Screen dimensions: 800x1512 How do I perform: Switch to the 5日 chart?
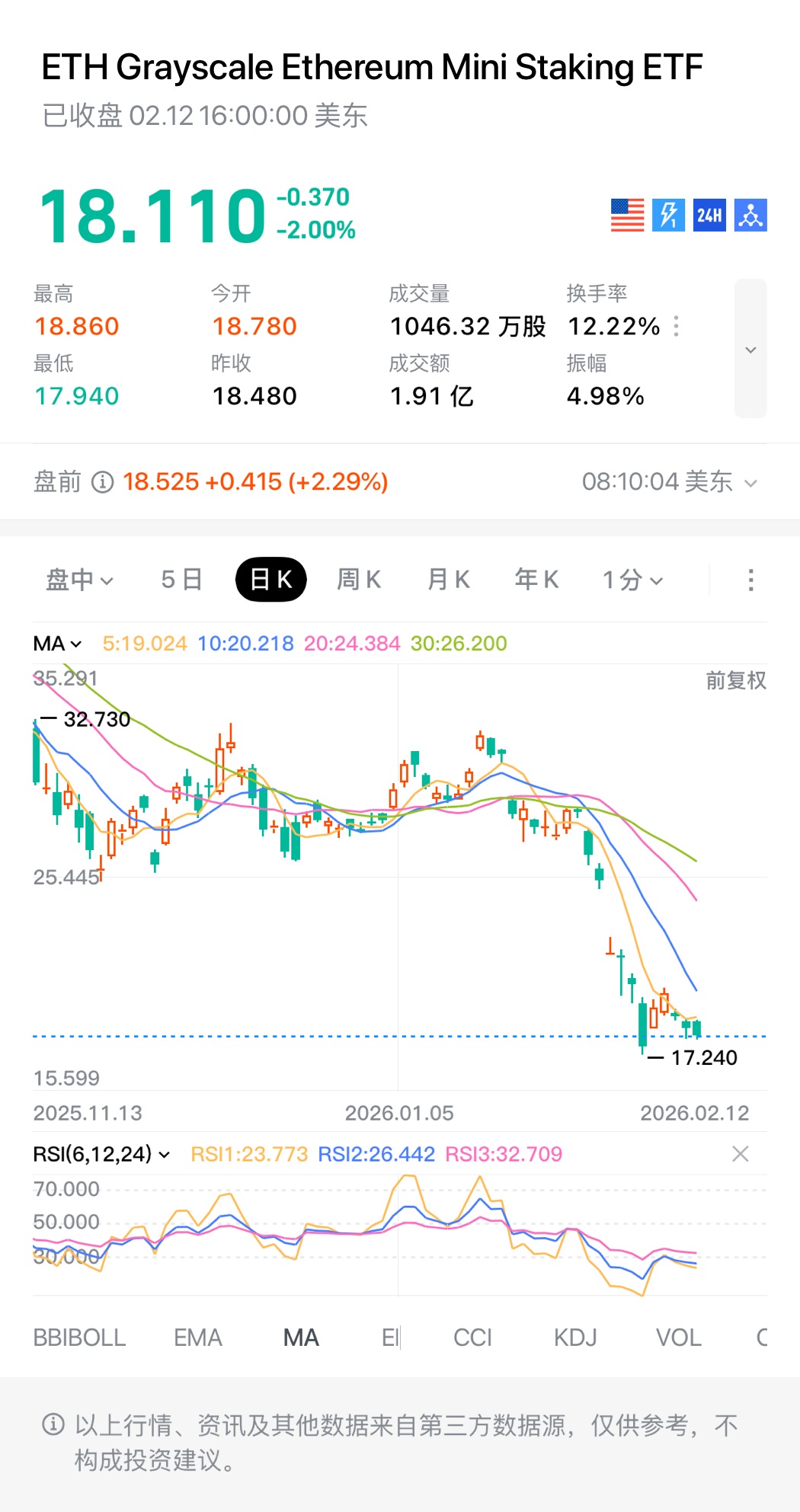coord(181,580)
